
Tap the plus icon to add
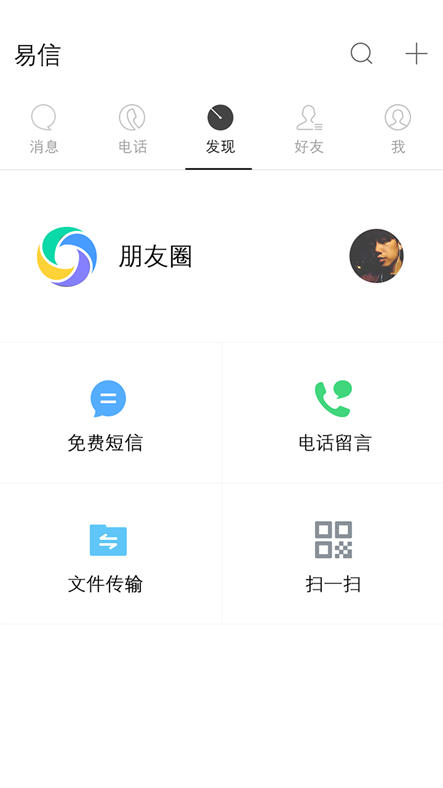pyautogui.click(x=416, y=53)
